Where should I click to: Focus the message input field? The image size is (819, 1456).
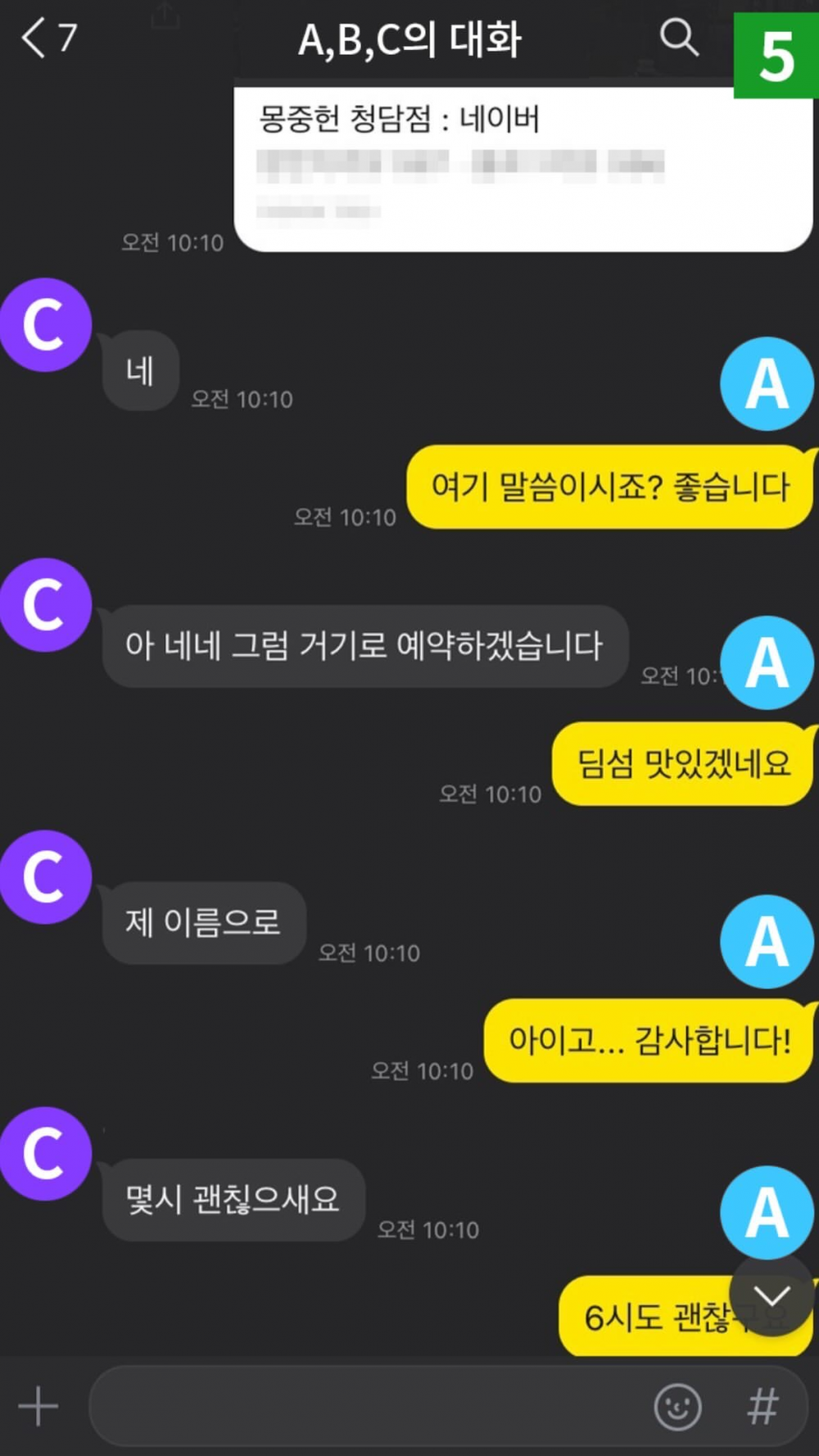click(x=369, y=1406)
